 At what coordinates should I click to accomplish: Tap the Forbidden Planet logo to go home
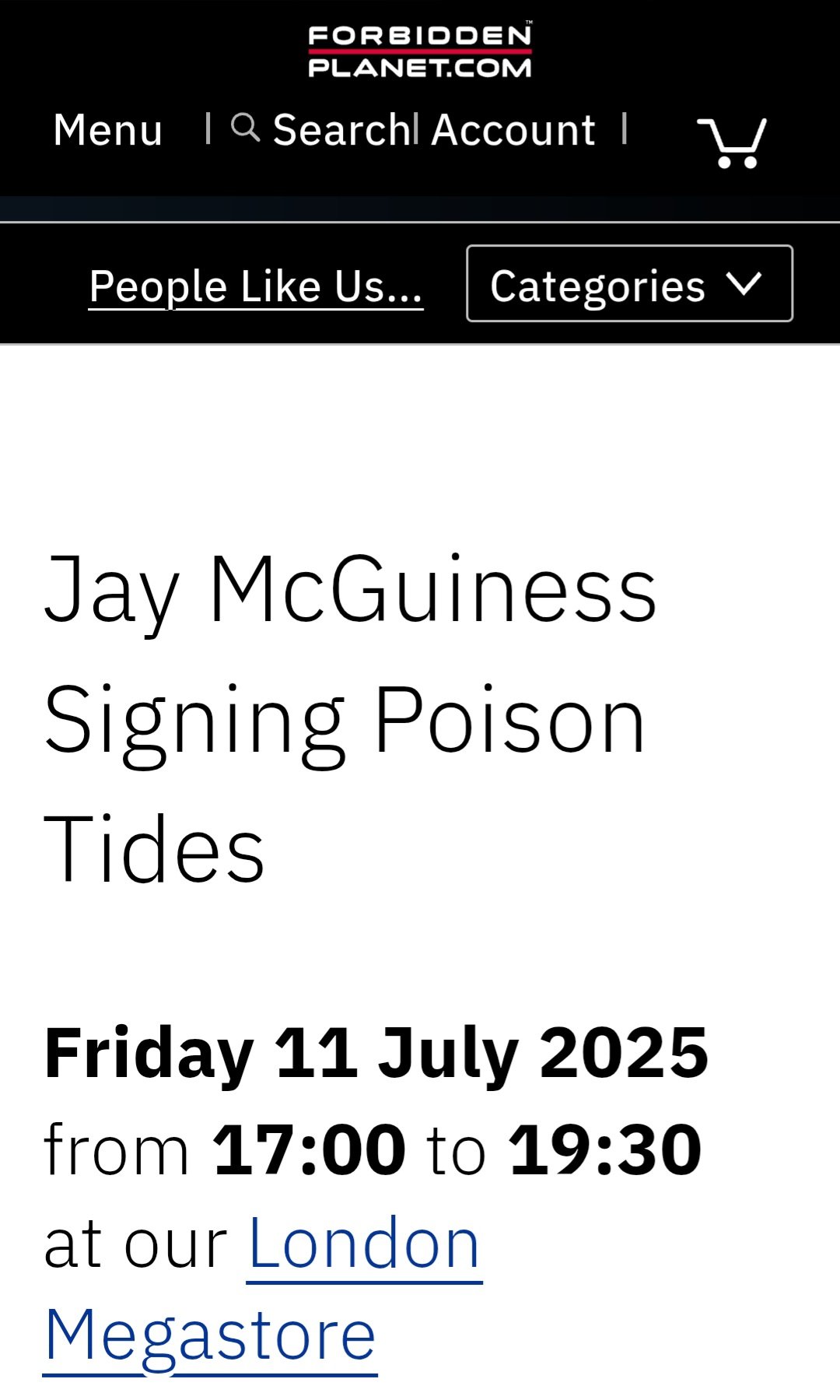pos(420,51)
